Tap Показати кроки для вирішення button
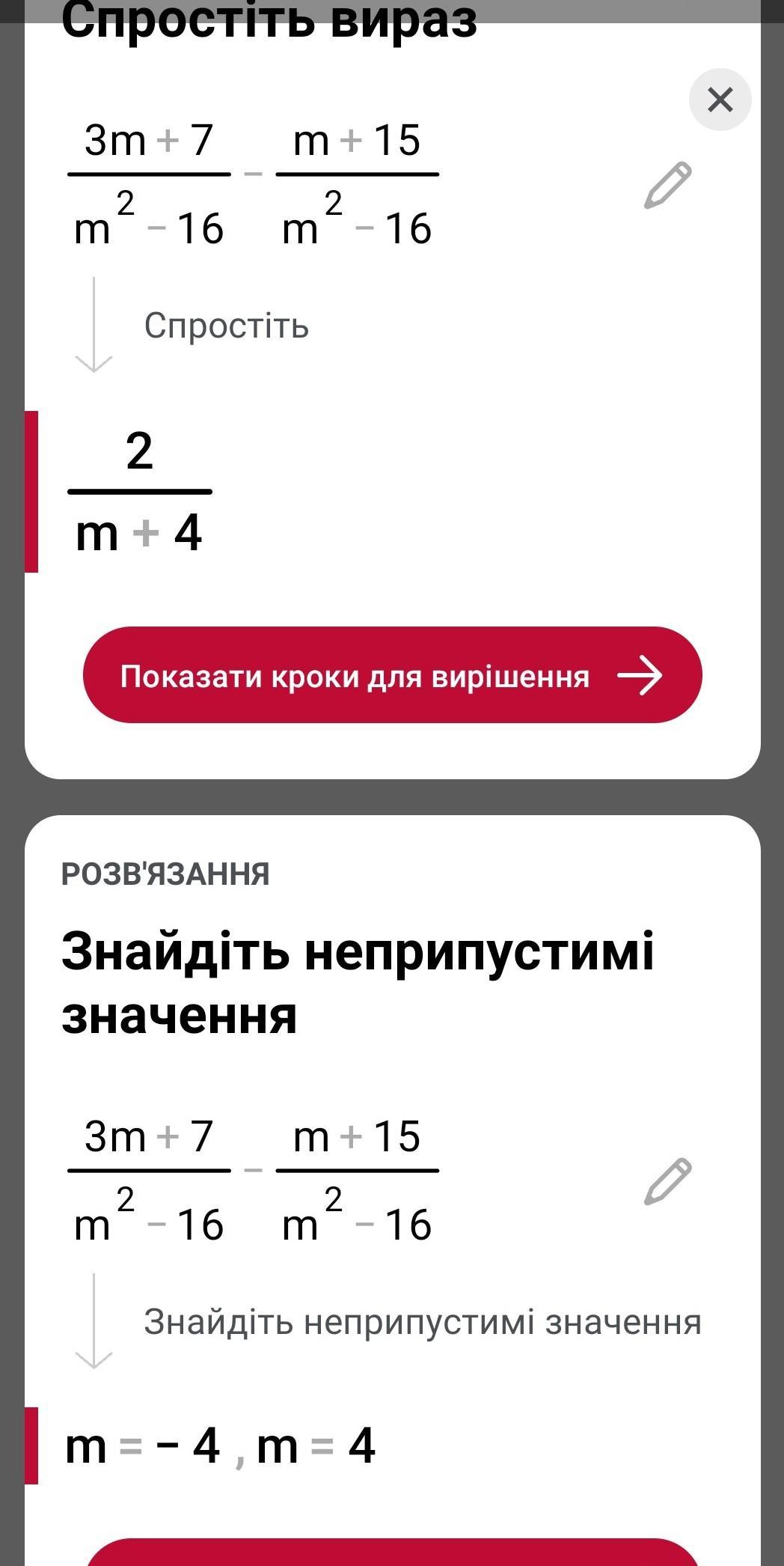This screenshot has height=1566, width=784. (392, 675)
